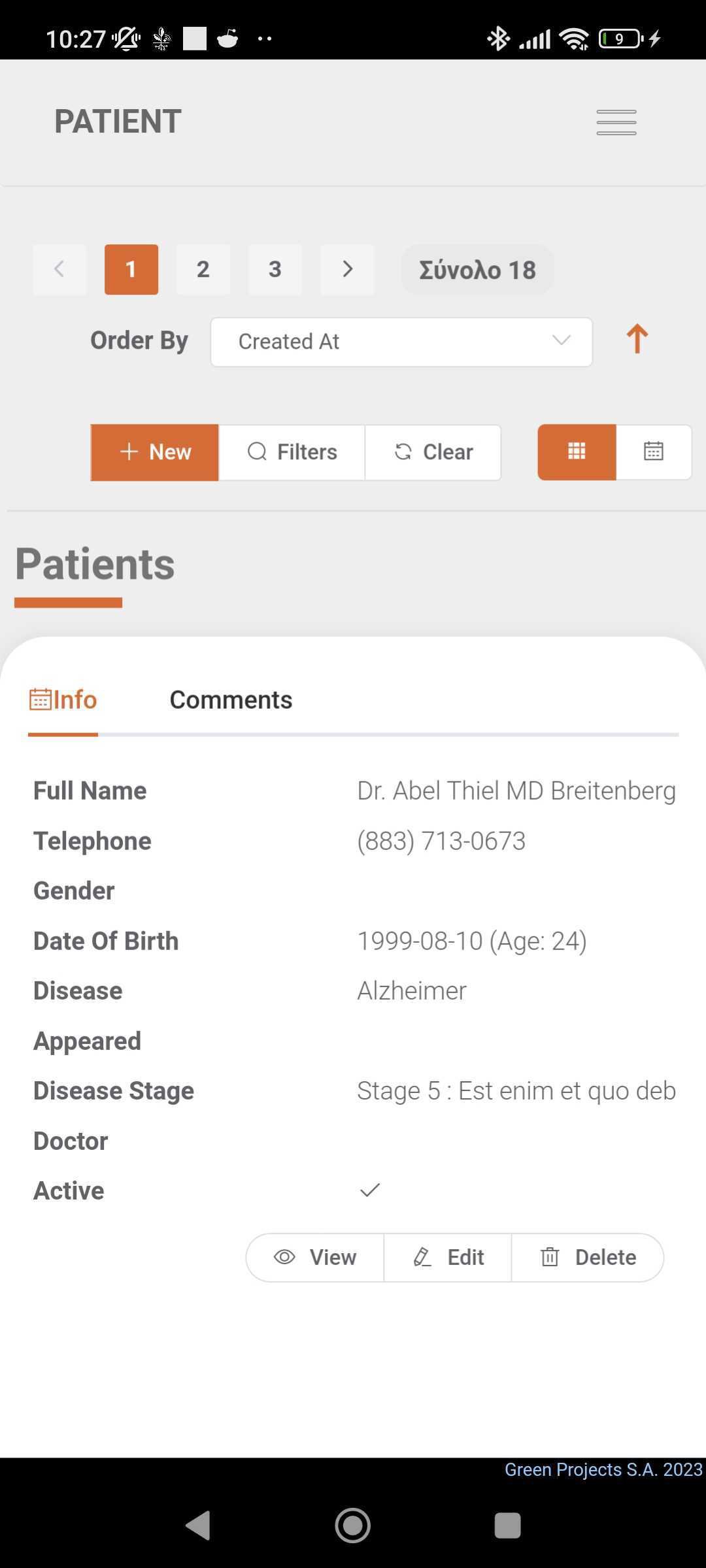The height and width of the screenshot is (1568, 706).
Task: Select the Info tab
Action: pos(63,700)
